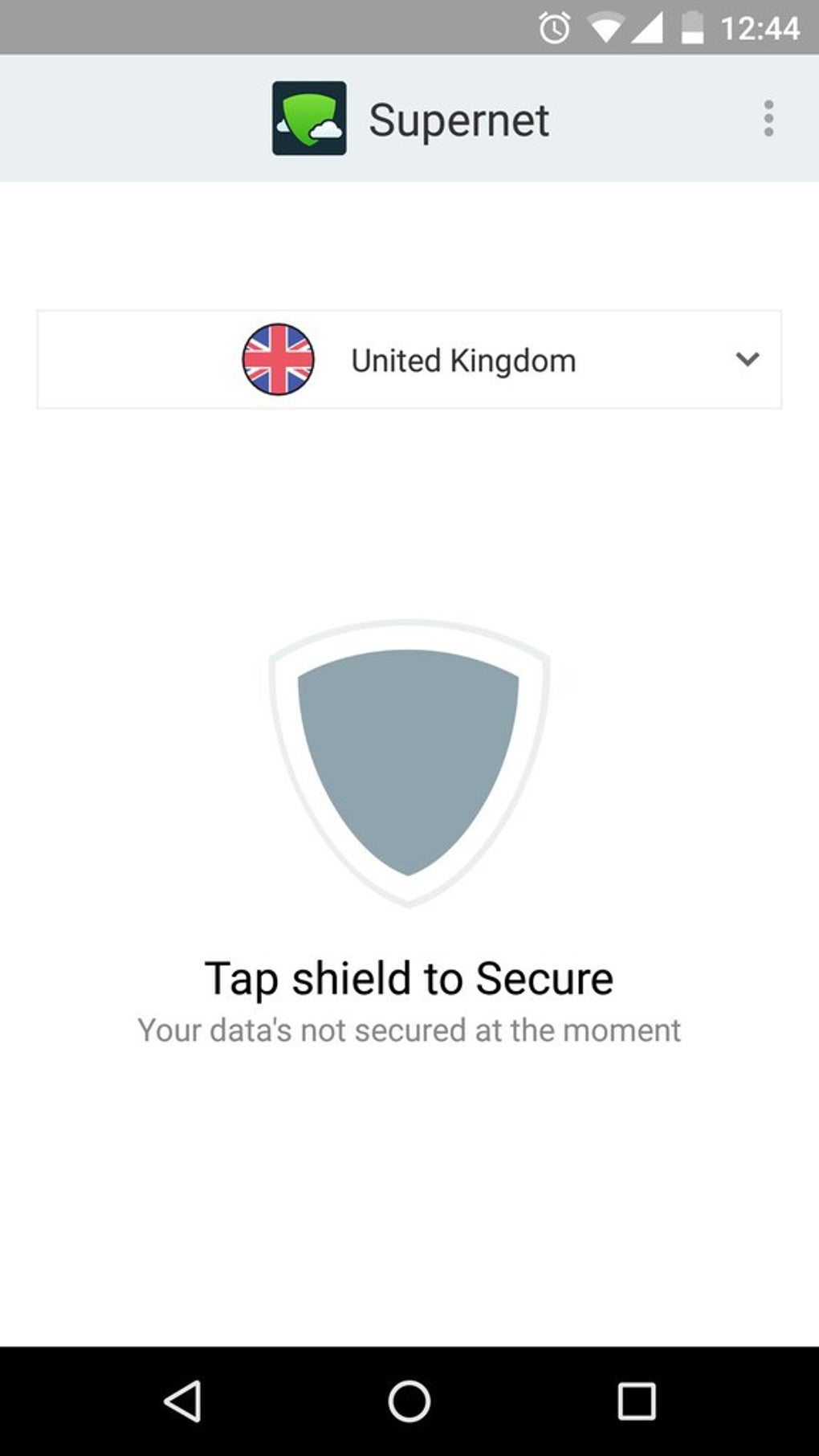Tap the grey shield to secure connection
Viewport: 819px width, 1456px height.
[x=409, y=763]
